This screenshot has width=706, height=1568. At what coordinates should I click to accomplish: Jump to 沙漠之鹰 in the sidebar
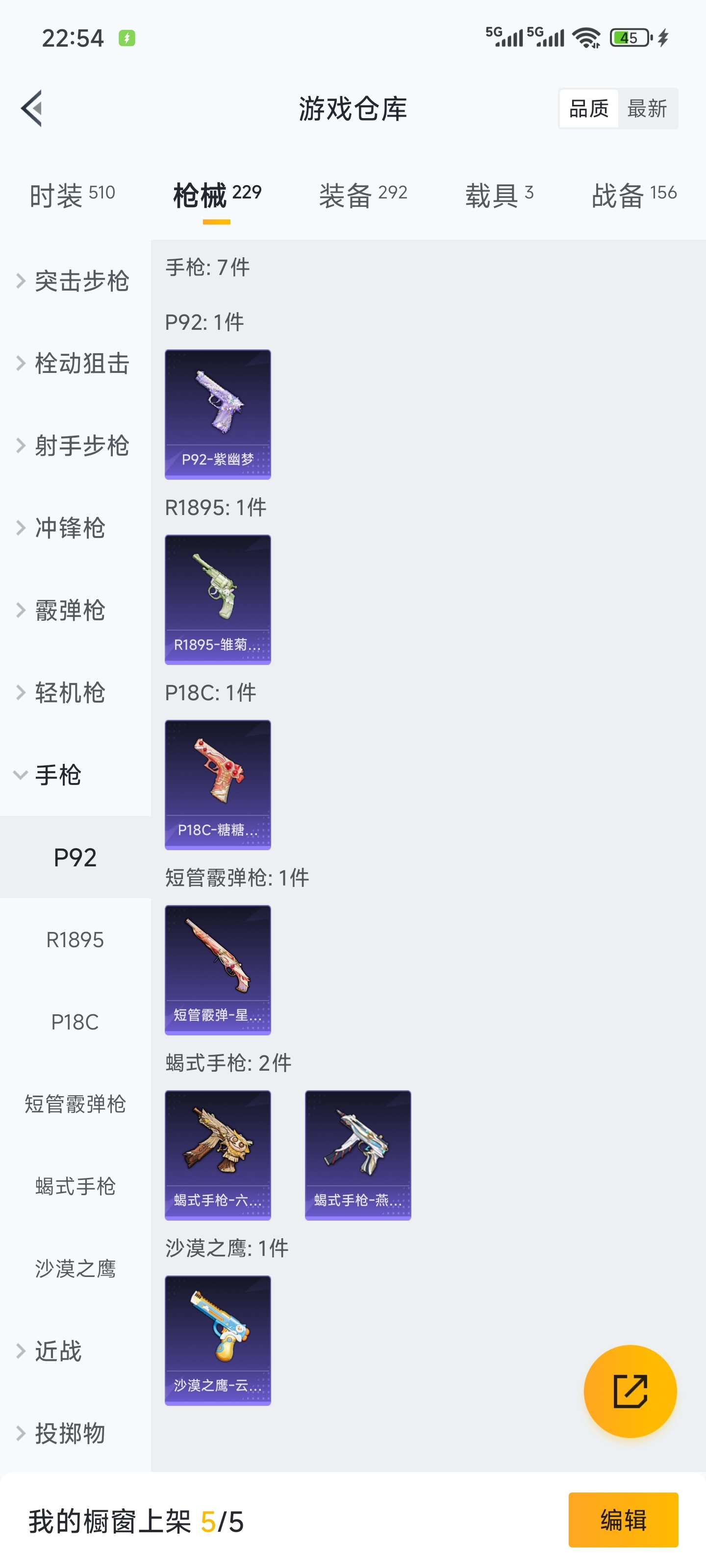[x=75, y=1269]
